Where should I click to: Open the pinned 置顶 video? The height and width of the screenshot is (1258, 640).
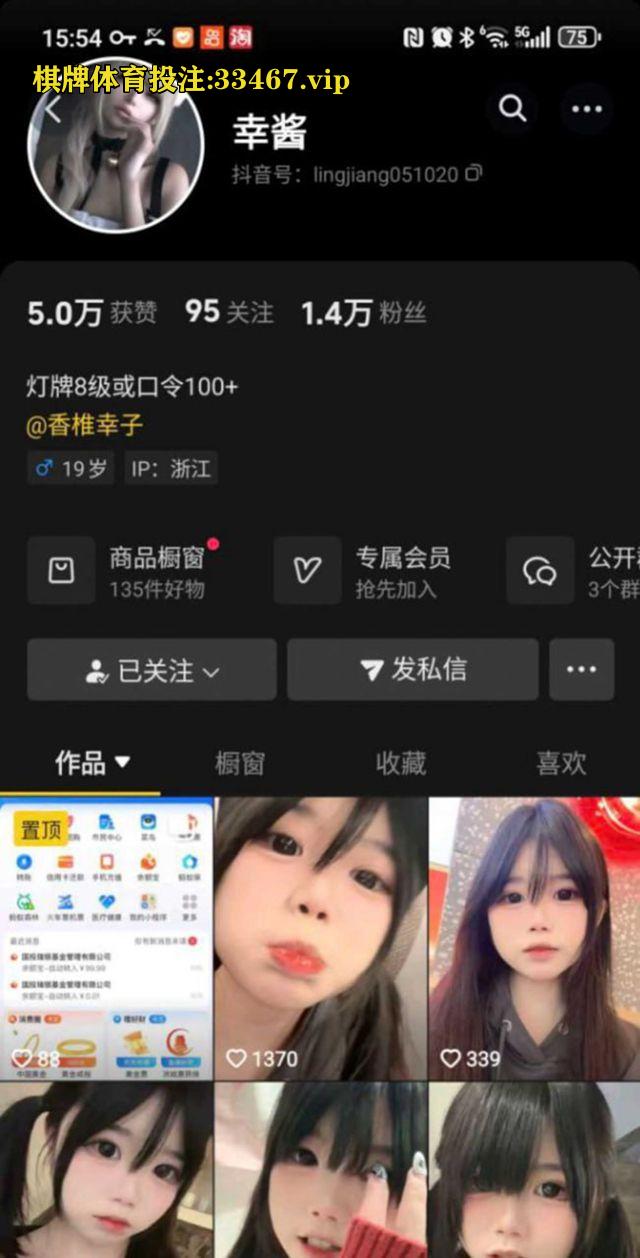coord(106,938)
